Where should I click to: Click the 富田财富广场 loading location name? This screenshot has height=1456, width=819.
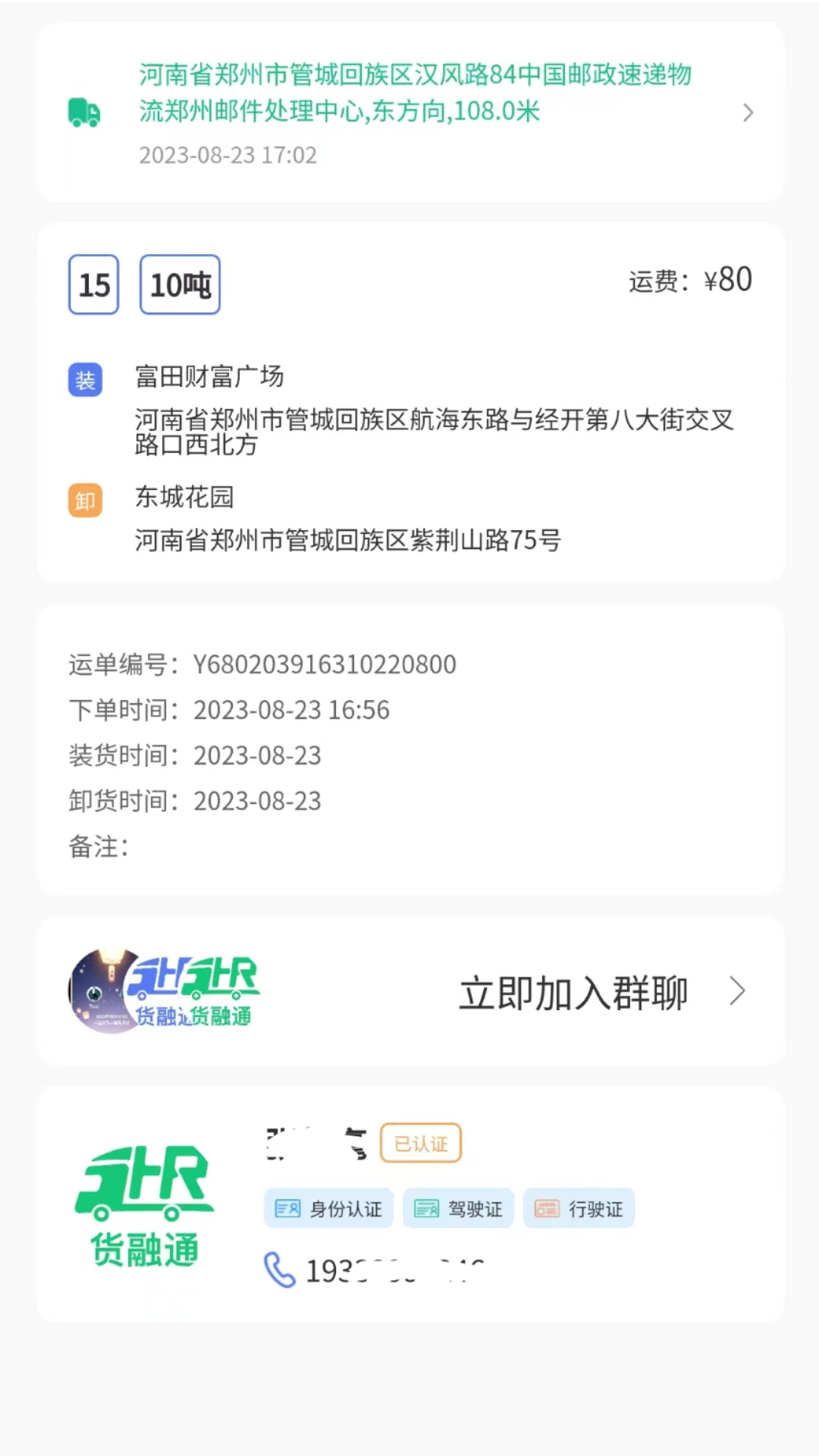click(209, 376)
